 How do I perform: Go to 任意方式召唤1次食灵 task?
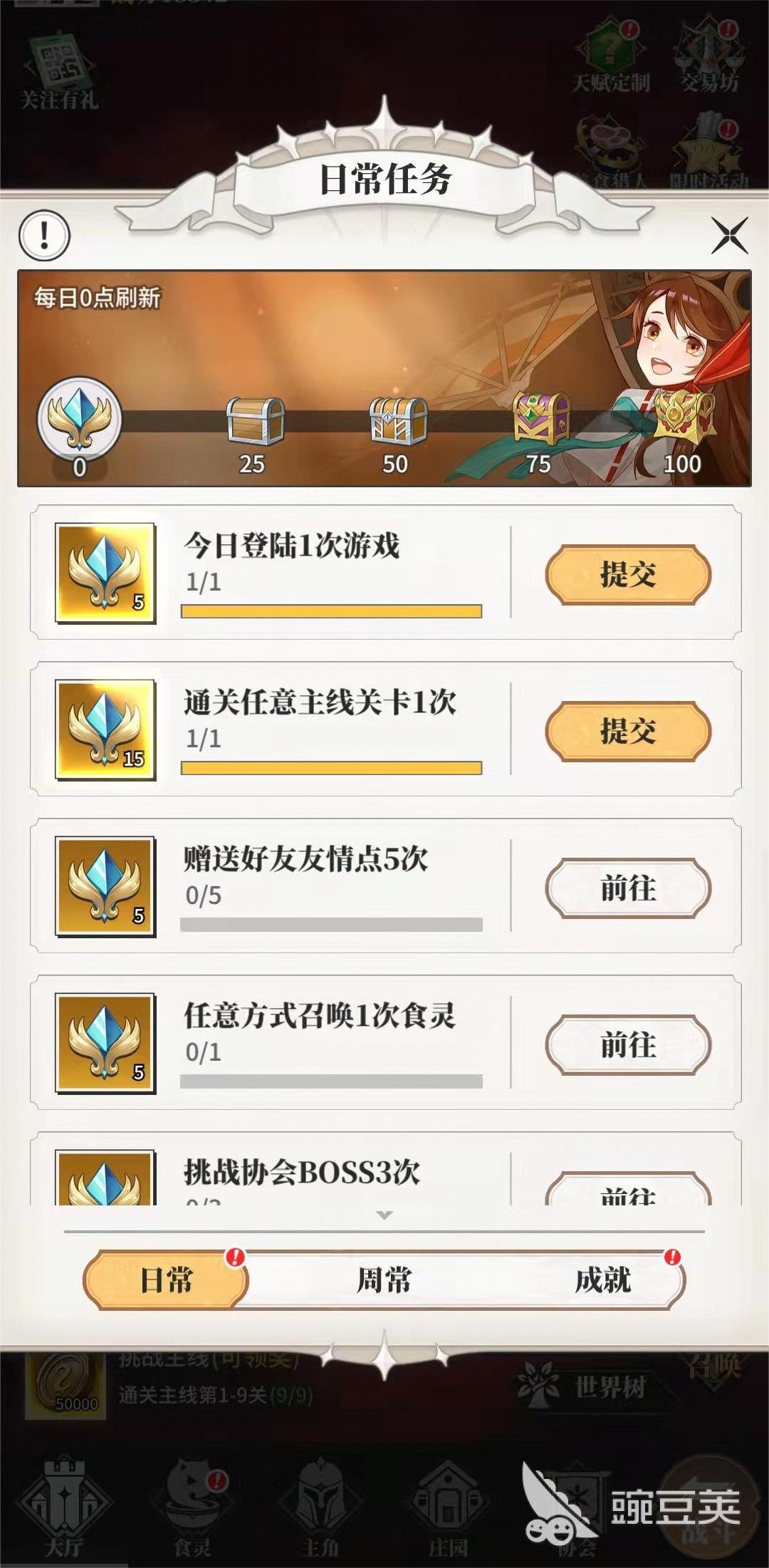pyautogui.click(x=627, y=1044)
